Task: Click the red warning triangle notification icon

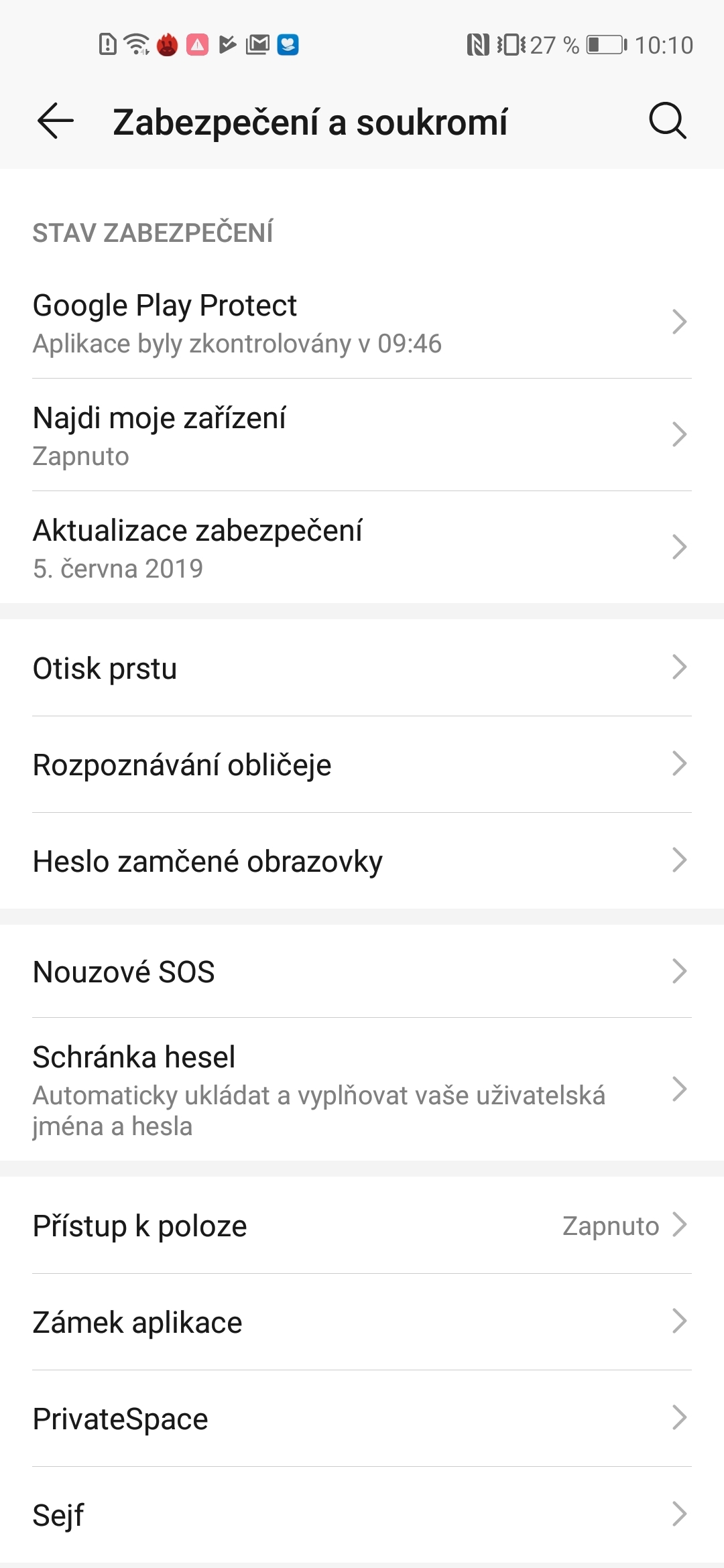Action: (197, 44)
